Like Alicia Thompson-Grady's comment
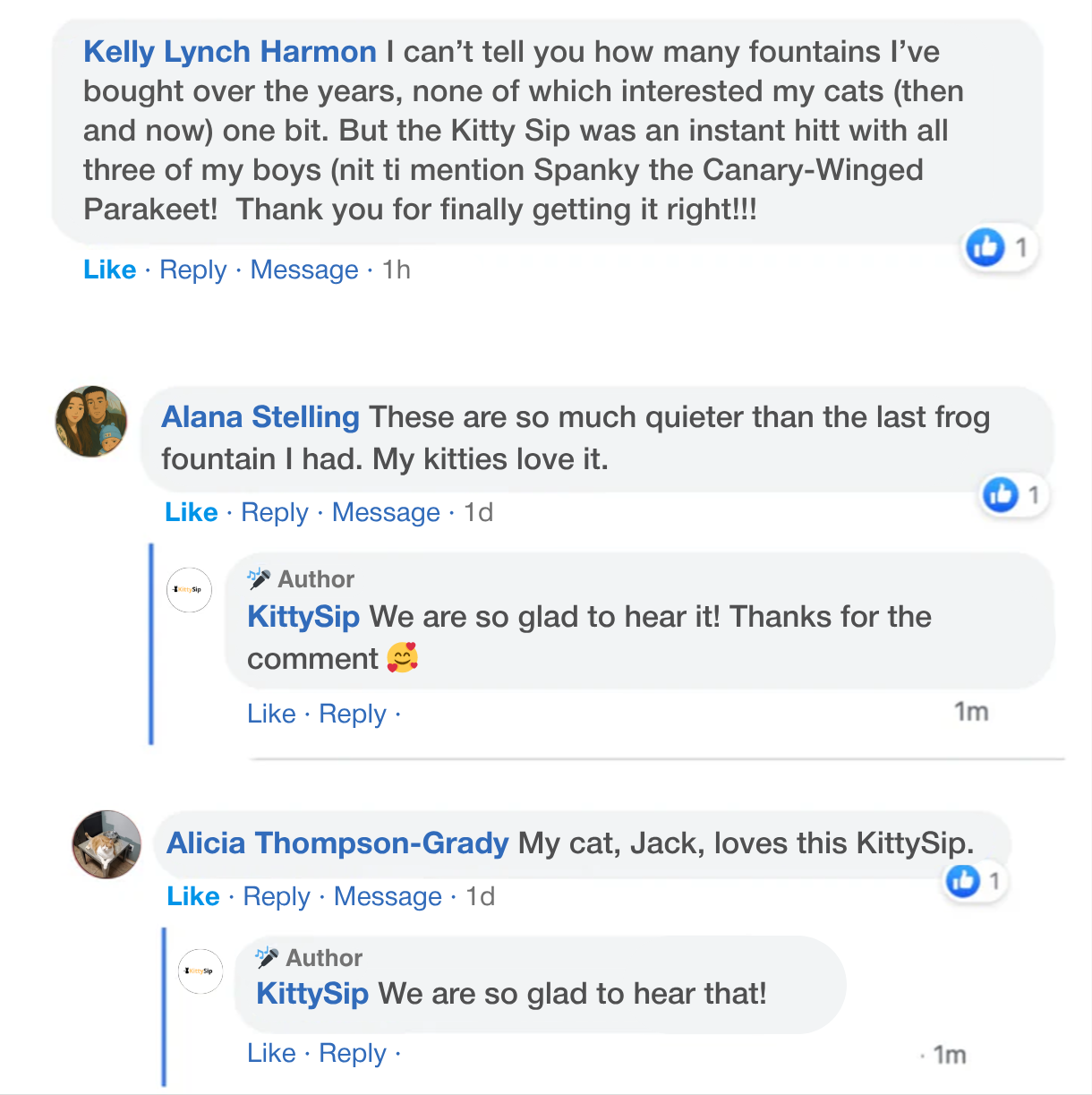Viewport: 1092px width, 1095px height. click(x=192, y=896)
